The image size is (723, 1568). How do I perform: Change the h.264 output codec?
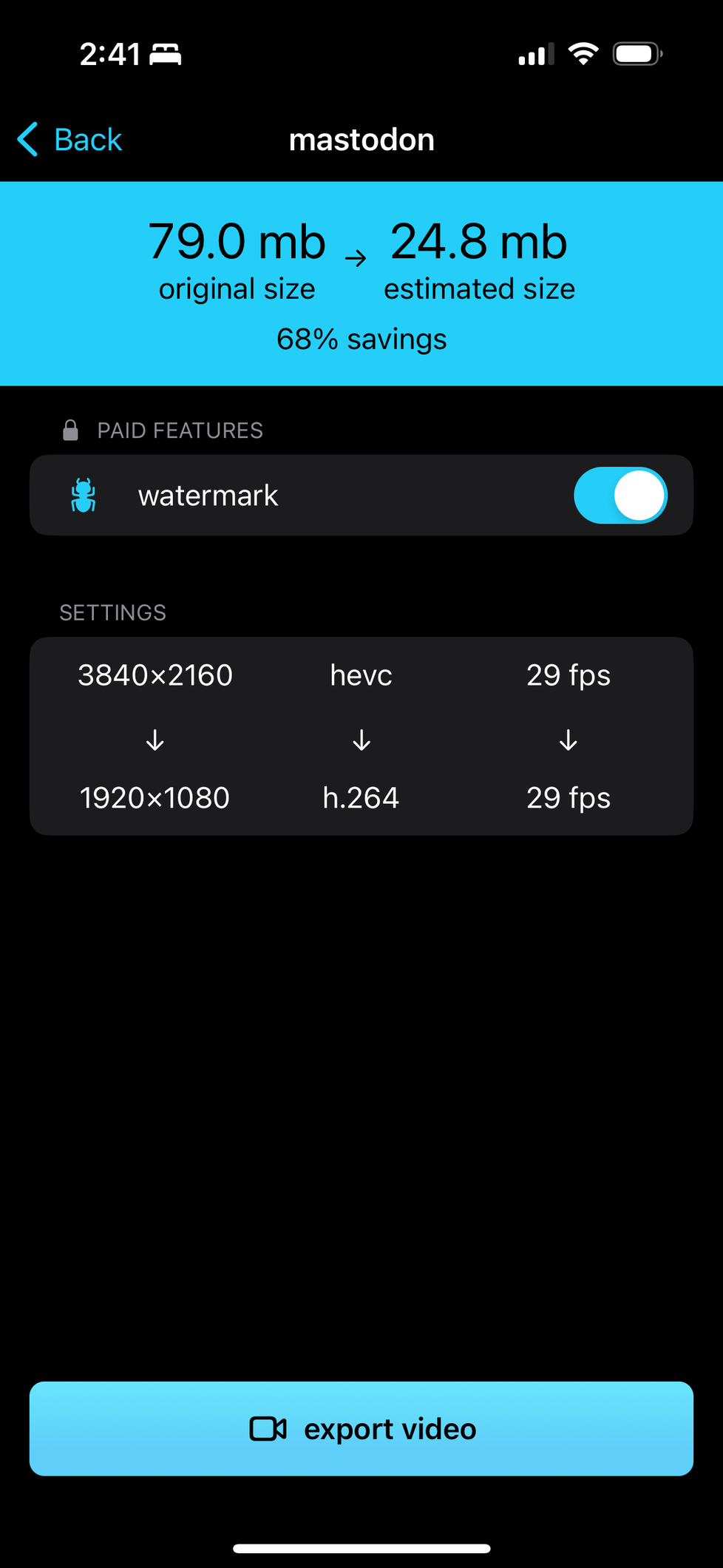pyautogui.click(x=361, y=797)
